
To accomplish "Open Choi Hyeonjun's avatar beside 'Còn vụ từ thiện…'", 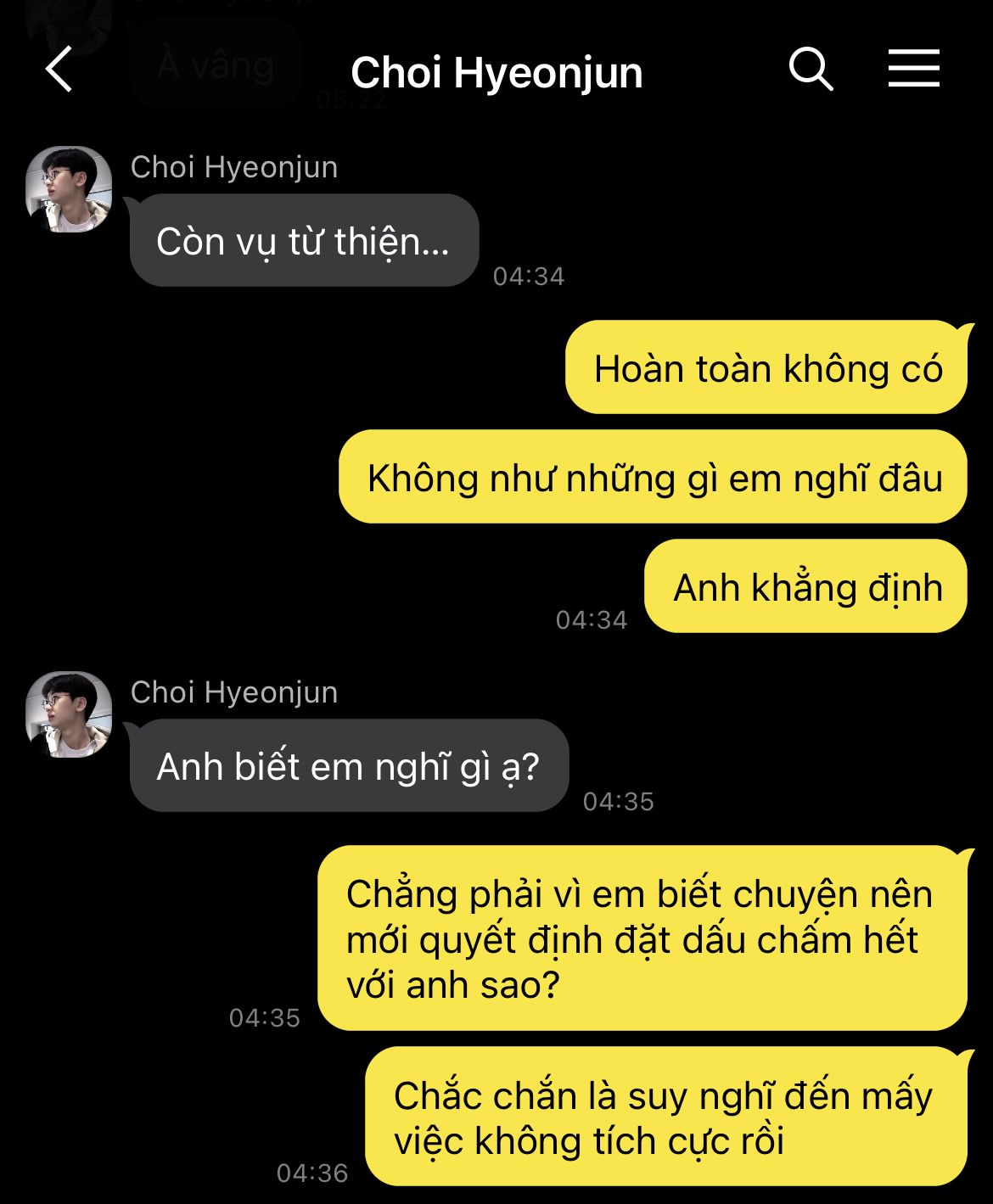I will pyautogui.click(x=69, y=189).
